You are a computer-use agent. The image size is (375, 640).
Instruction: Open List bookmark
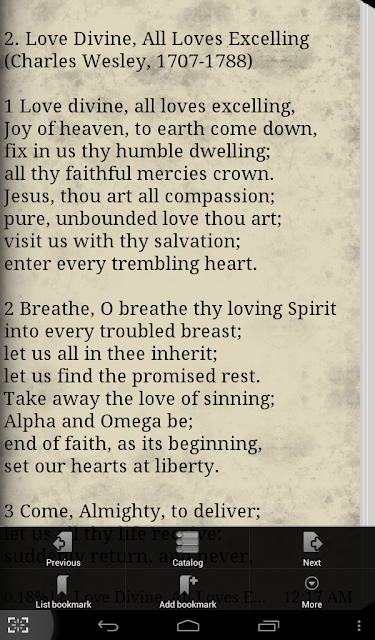coord(63,590)
